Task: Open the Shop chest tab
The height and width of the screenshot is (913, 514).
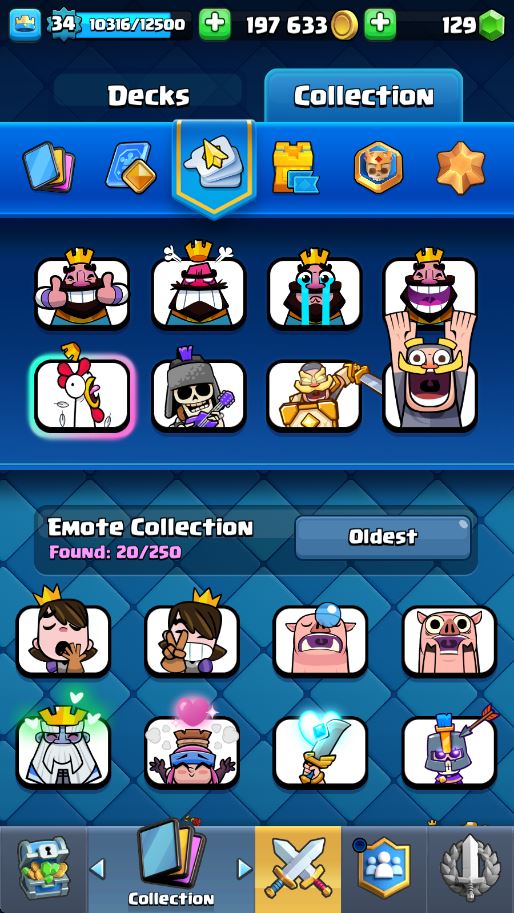Action: [42, 870]
